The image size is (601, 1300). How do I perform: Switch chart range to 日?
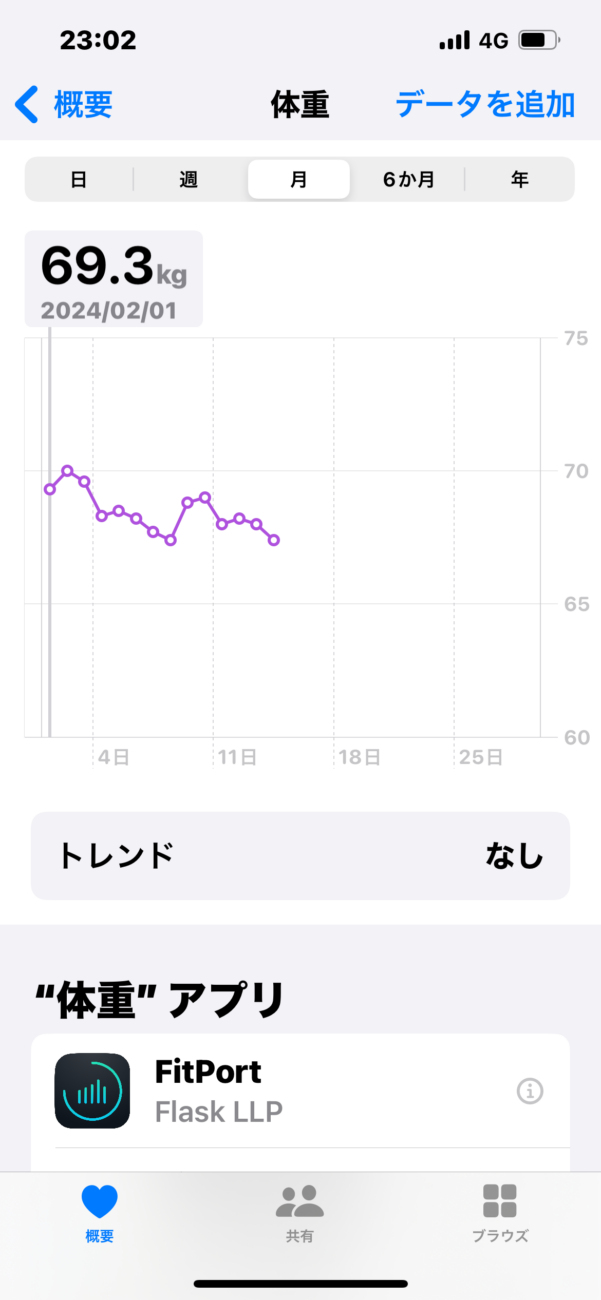(x=78, y=180)
